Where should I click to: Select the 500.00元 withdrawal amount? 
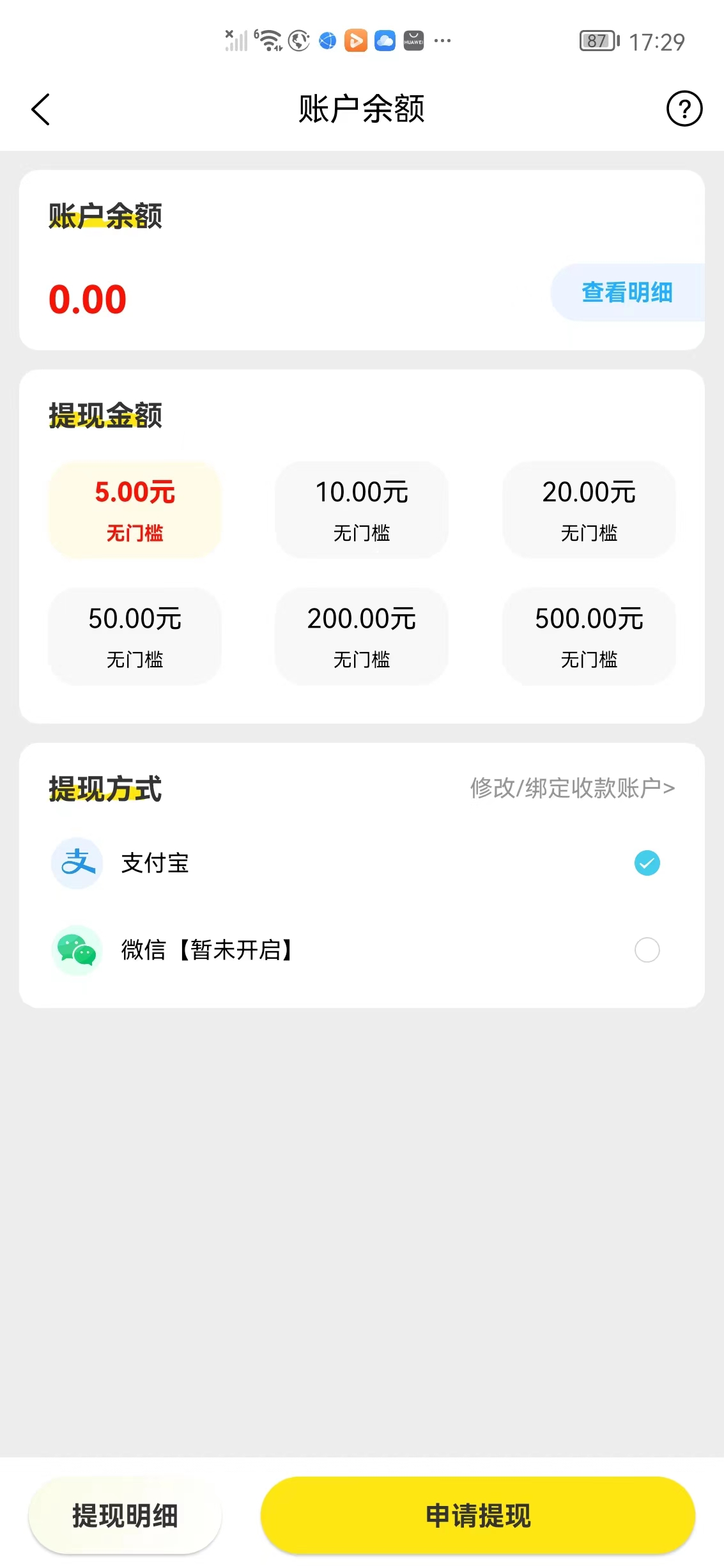[589, 637]
